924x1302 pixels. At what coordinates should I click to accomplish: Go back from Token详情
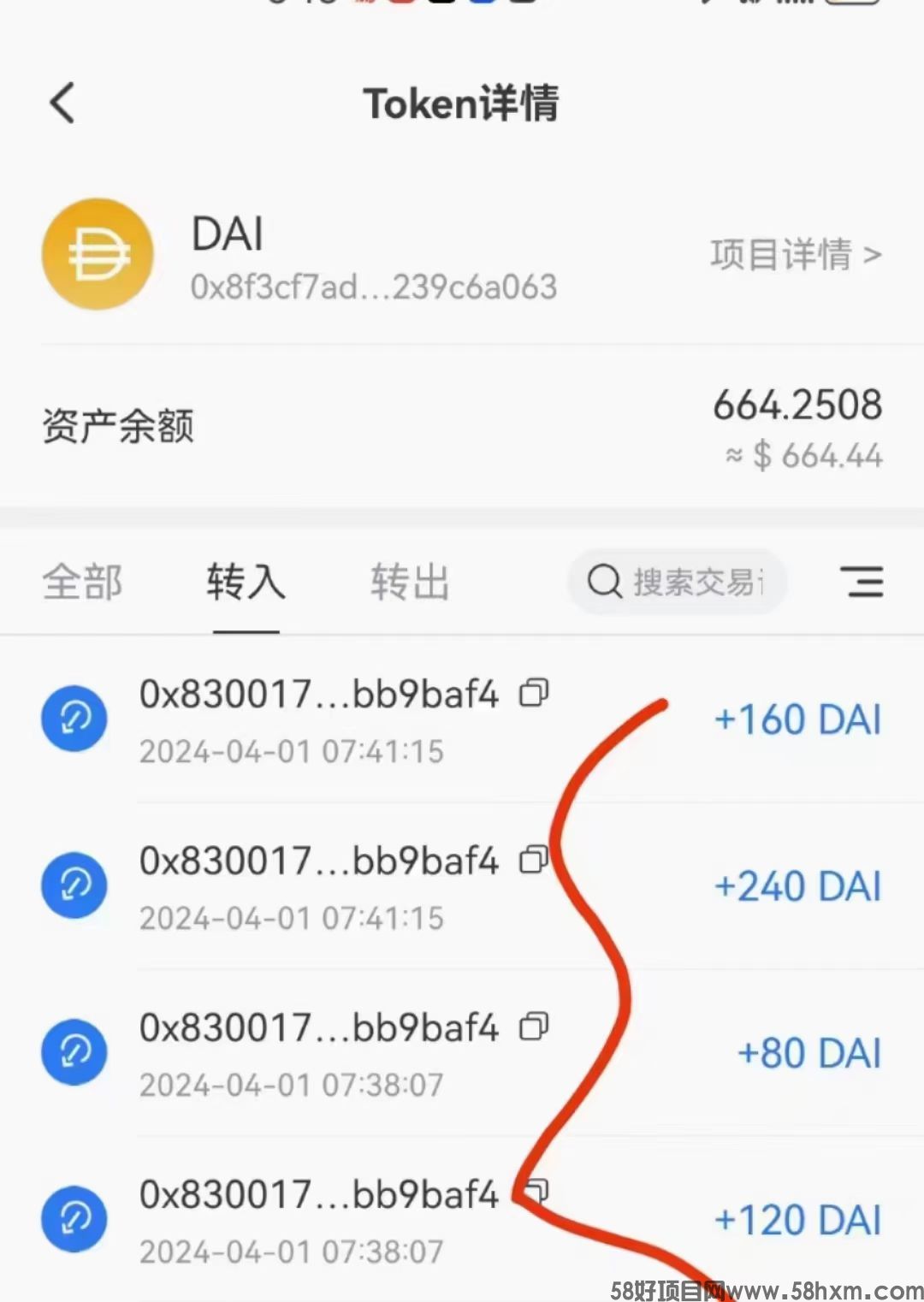(62, 104)
